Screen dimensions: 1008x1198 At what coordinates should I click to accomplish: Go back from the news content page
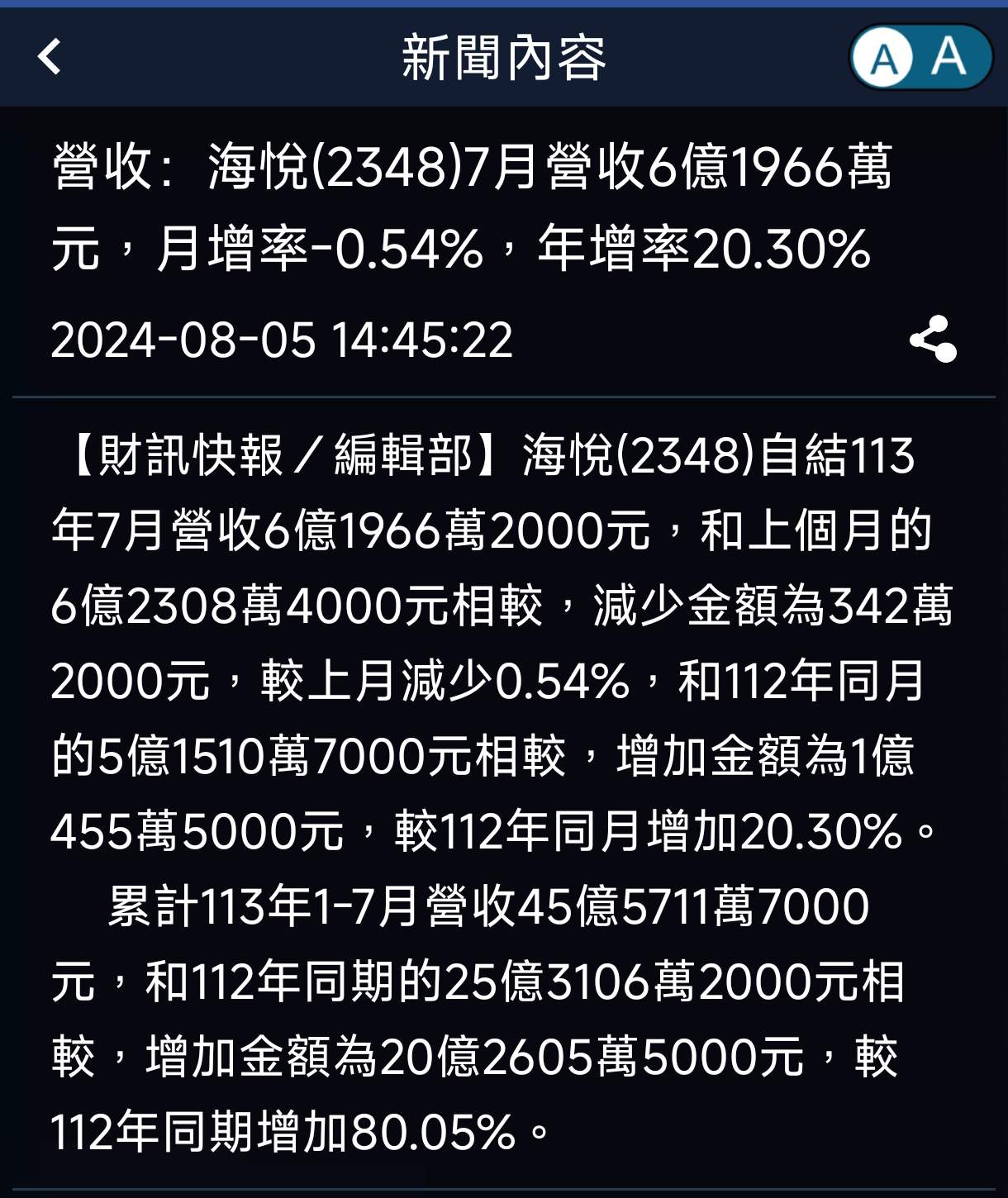[x=50, y=57]
